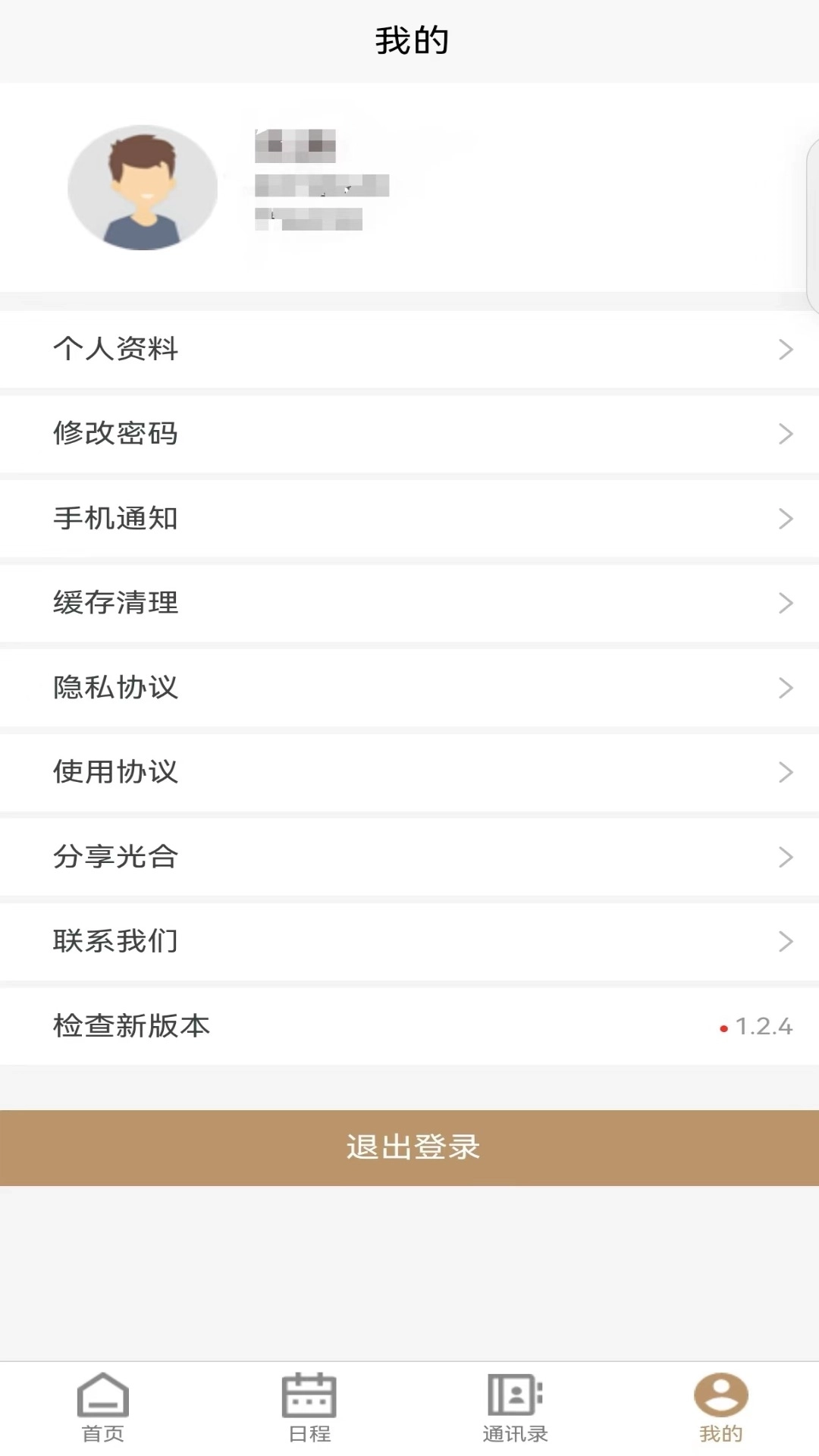The image size is (819, 1456).
Task: Click the user avatar picture
Action: (144, 187)
